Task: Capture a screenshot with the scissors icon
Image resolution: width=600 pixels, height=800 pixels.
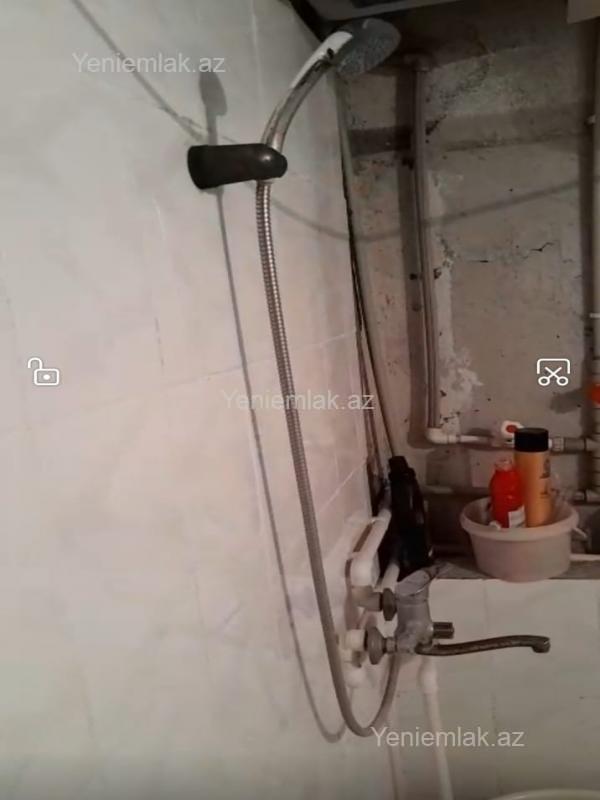Action: point(553,372)
